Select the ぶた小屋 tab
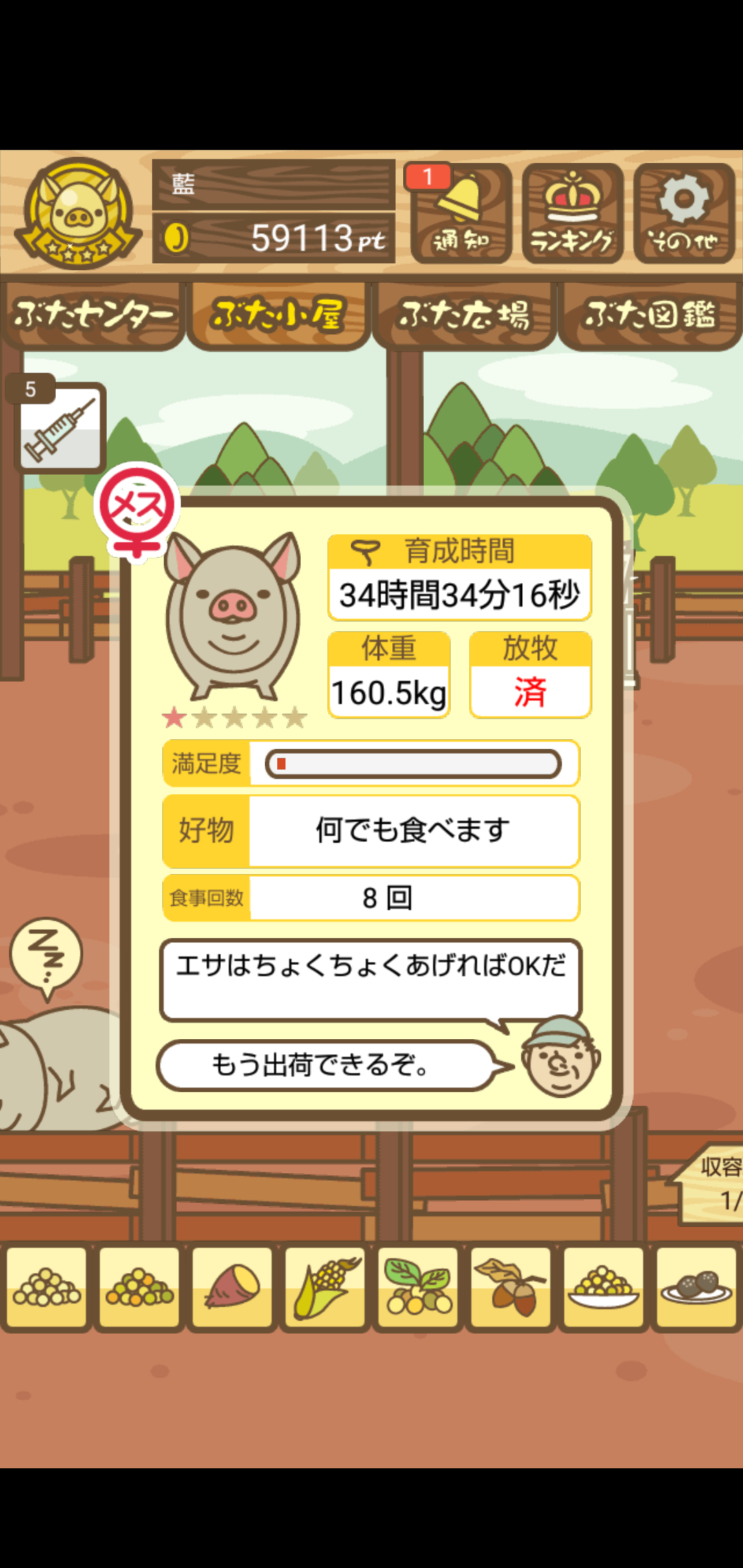The image size is (743, 1568). 279,315
